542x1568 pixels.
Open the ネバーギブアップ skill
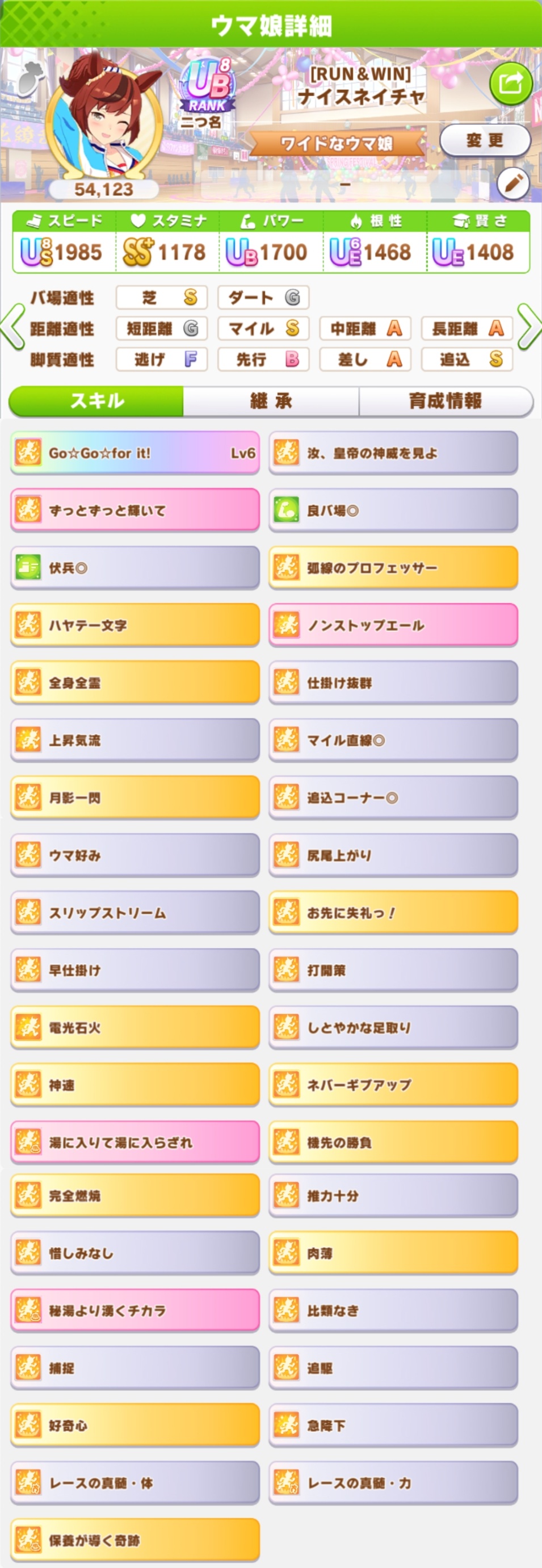(x=393, y=1085)
